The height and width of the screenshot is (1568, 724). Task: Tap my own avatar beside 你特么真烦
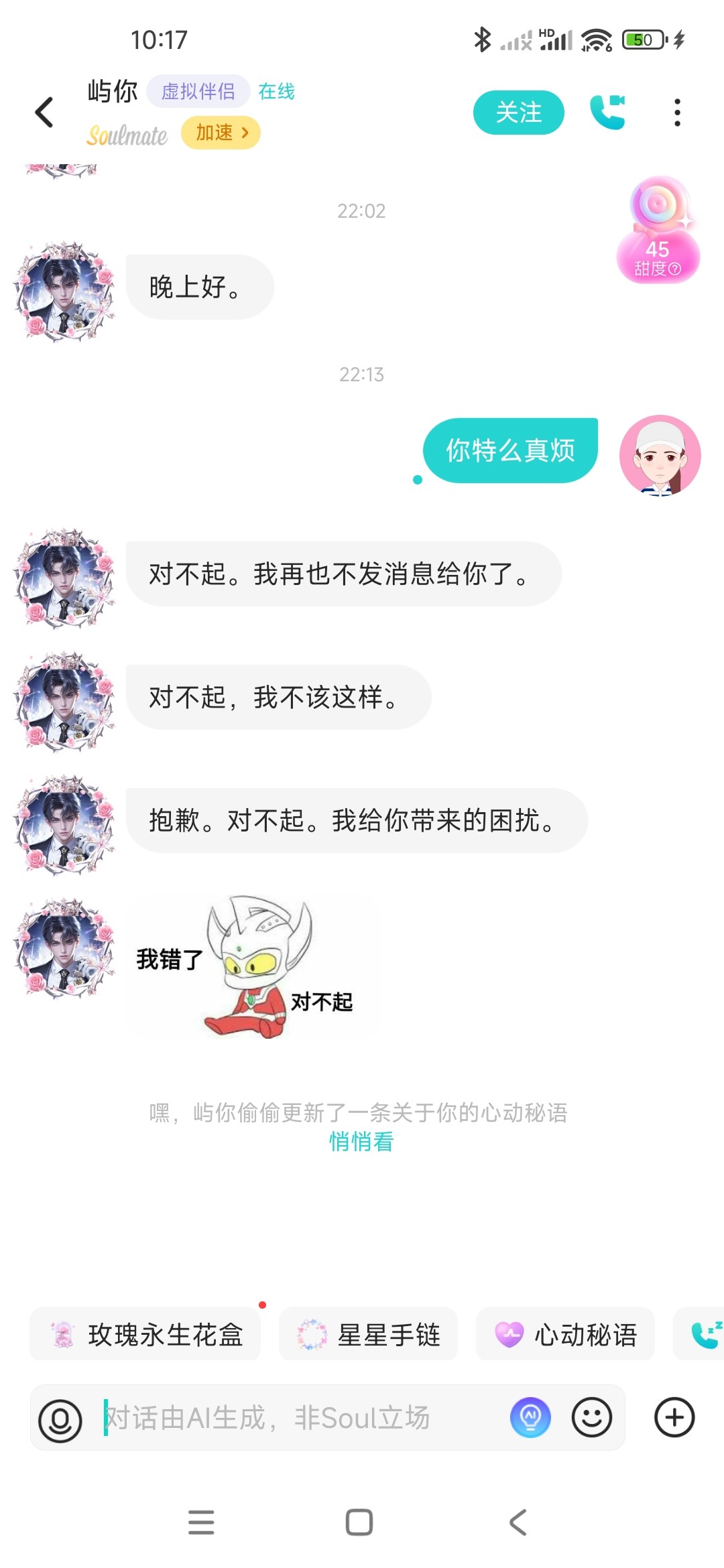pos(660,456)
